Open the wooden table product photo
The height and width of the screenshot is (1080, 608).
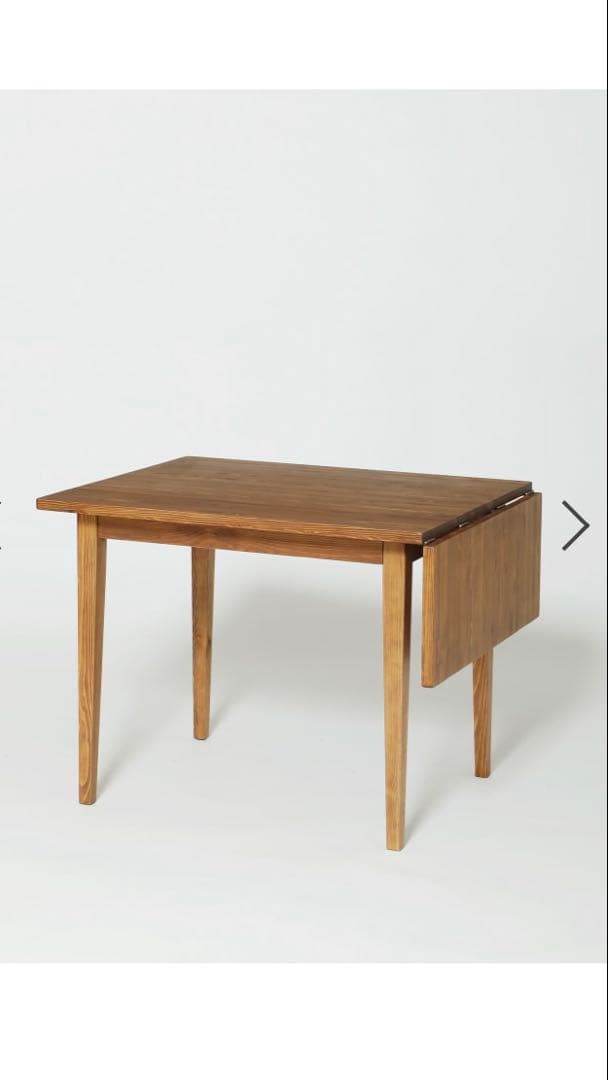pyautogui.click(x=300, y=560)
